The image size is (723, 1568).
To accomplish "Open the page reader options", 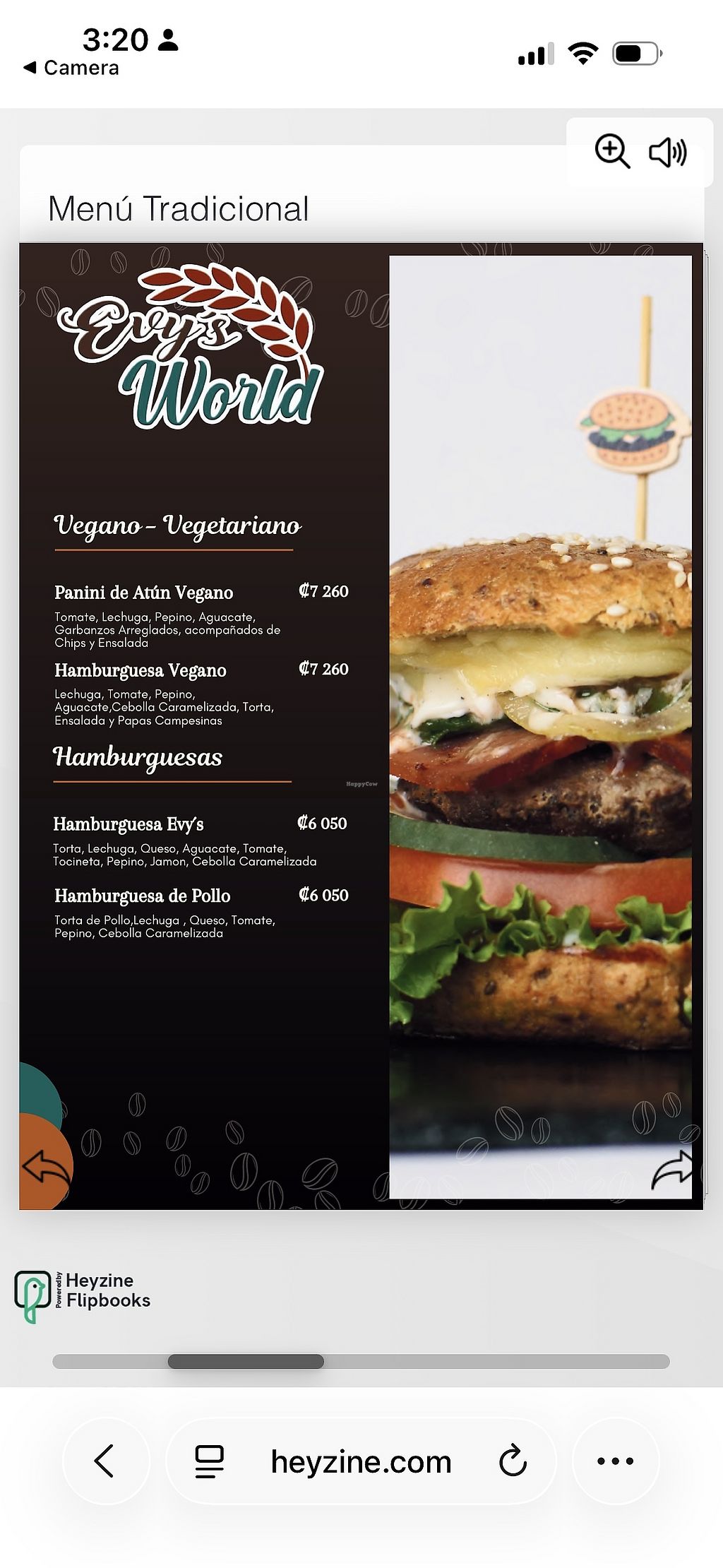I will pyautogui.click(x=209, y=1461).
